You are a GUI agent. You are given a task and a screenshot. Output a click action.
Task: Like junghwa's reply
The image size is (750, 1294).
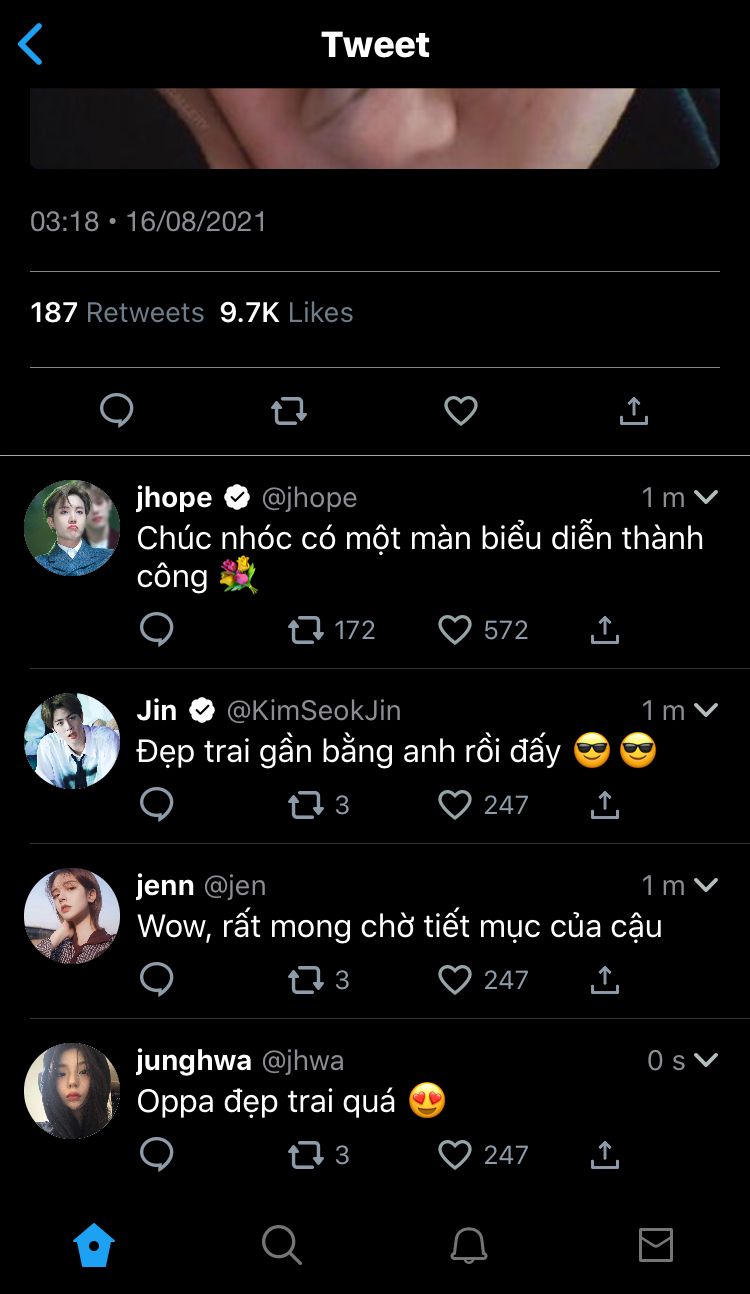(455, 1155)
